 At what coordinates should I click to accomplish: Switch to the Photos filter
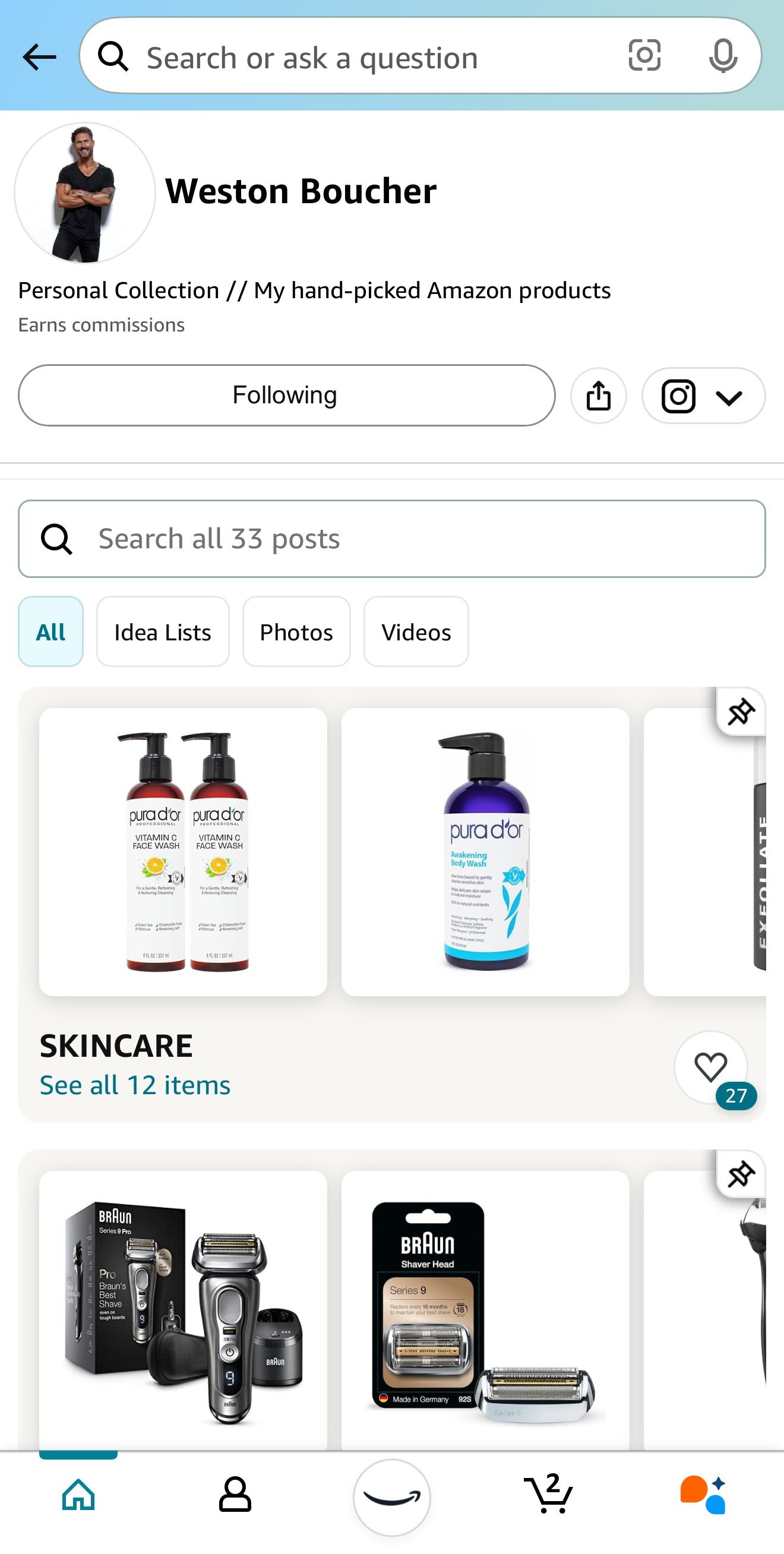point(296,631)
